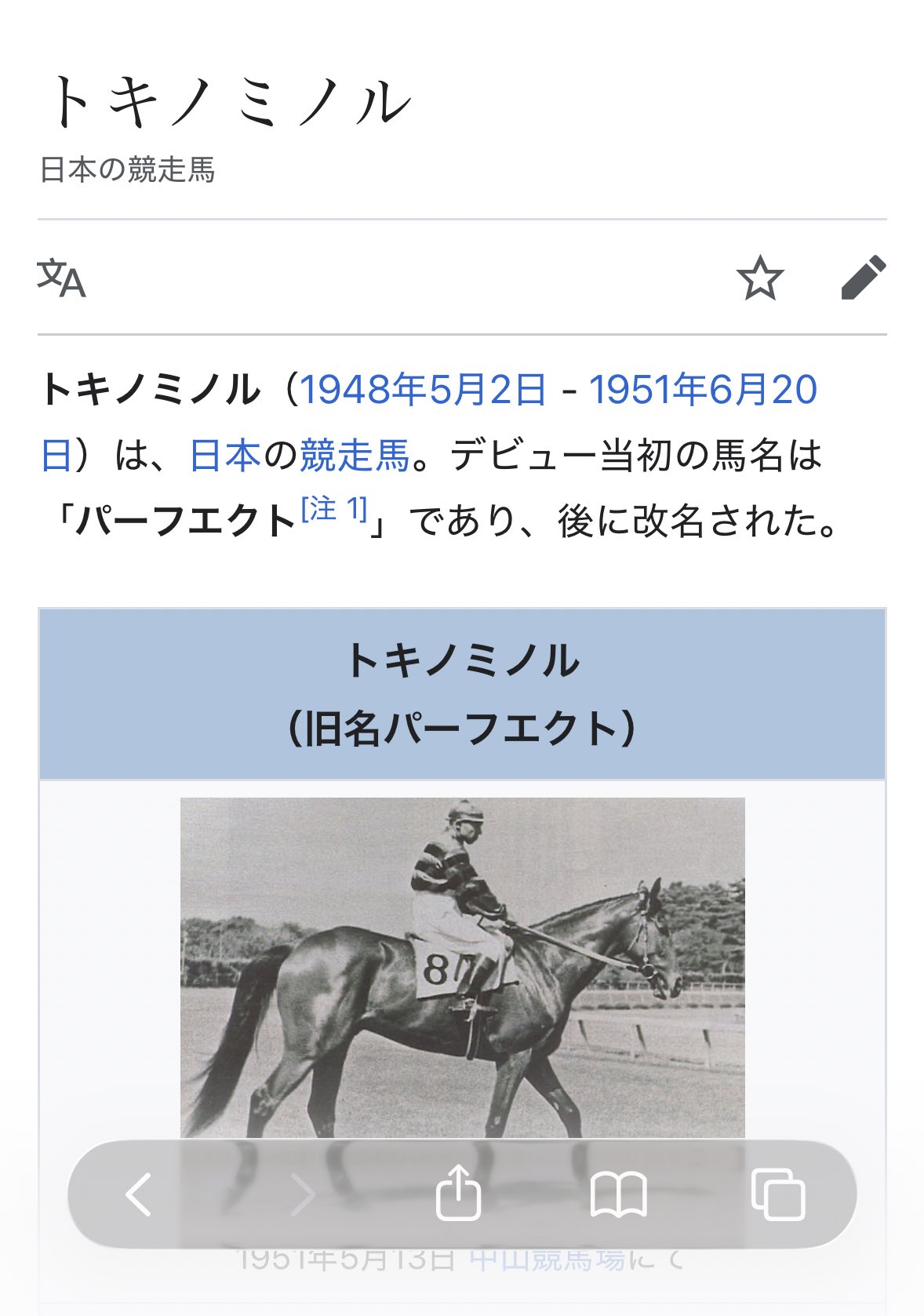This screenshot has width=924, height=1316.
Task: Open Safari's bookmarks book icon
Action: tap(618, 1194)
